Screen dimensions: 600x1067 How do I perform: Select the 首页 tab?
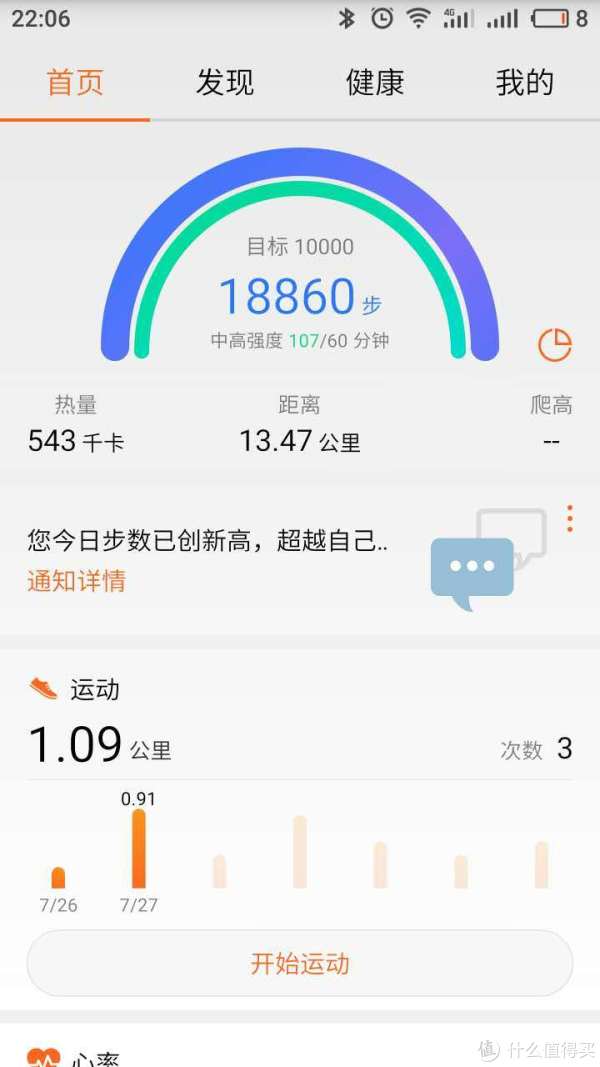pyautogui.click(x=75, y=83)
